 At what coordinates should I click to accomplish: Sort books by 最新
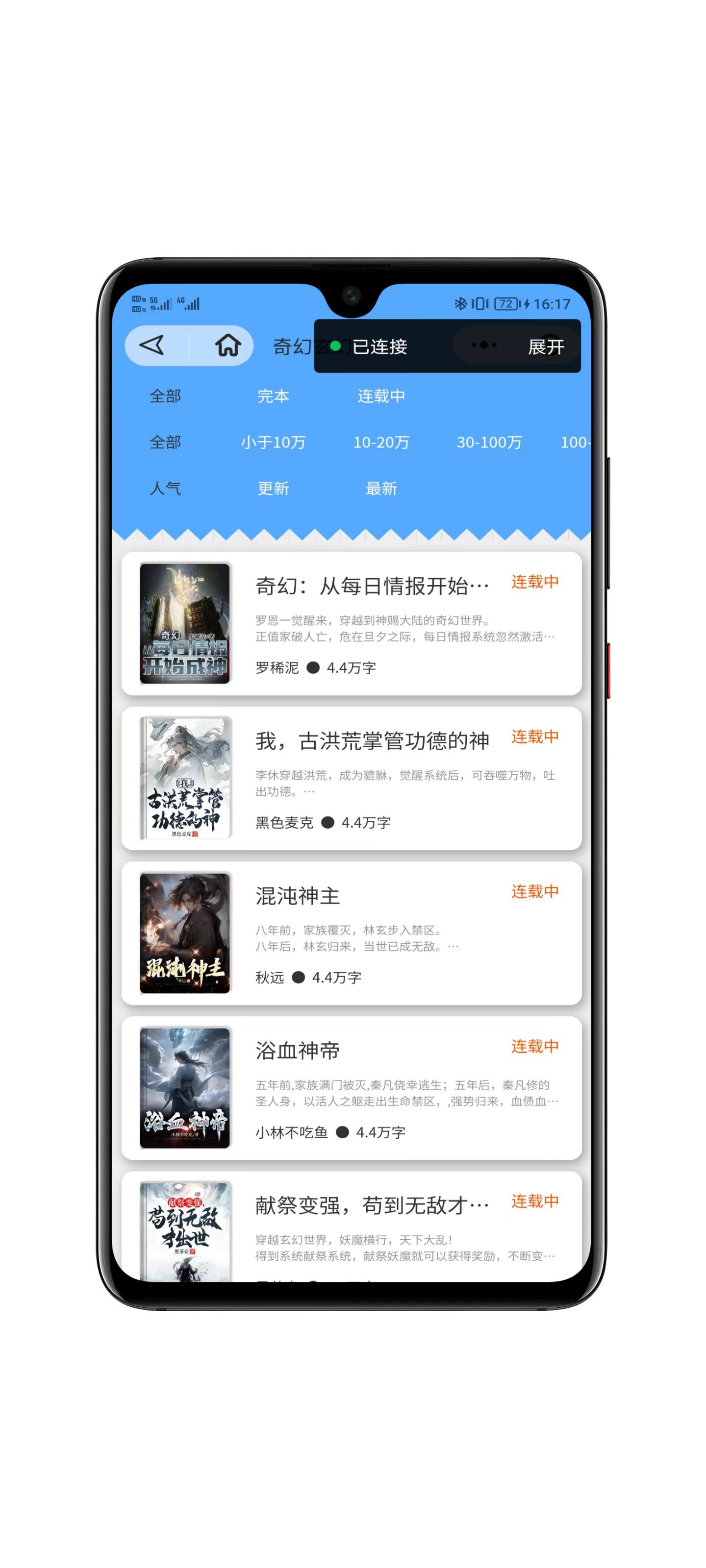[381, 488]
